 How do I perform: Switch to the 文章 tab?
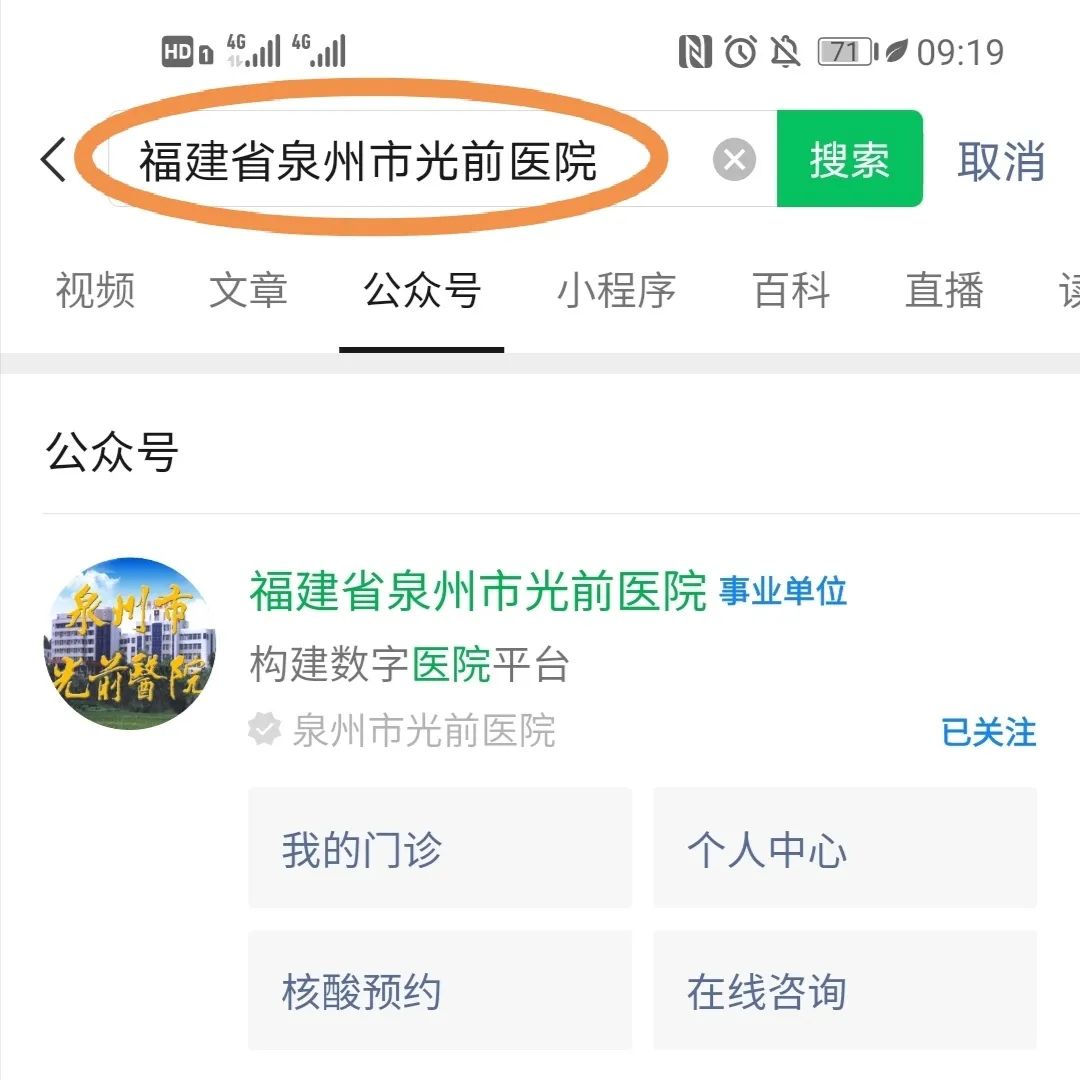click(248, 291)
